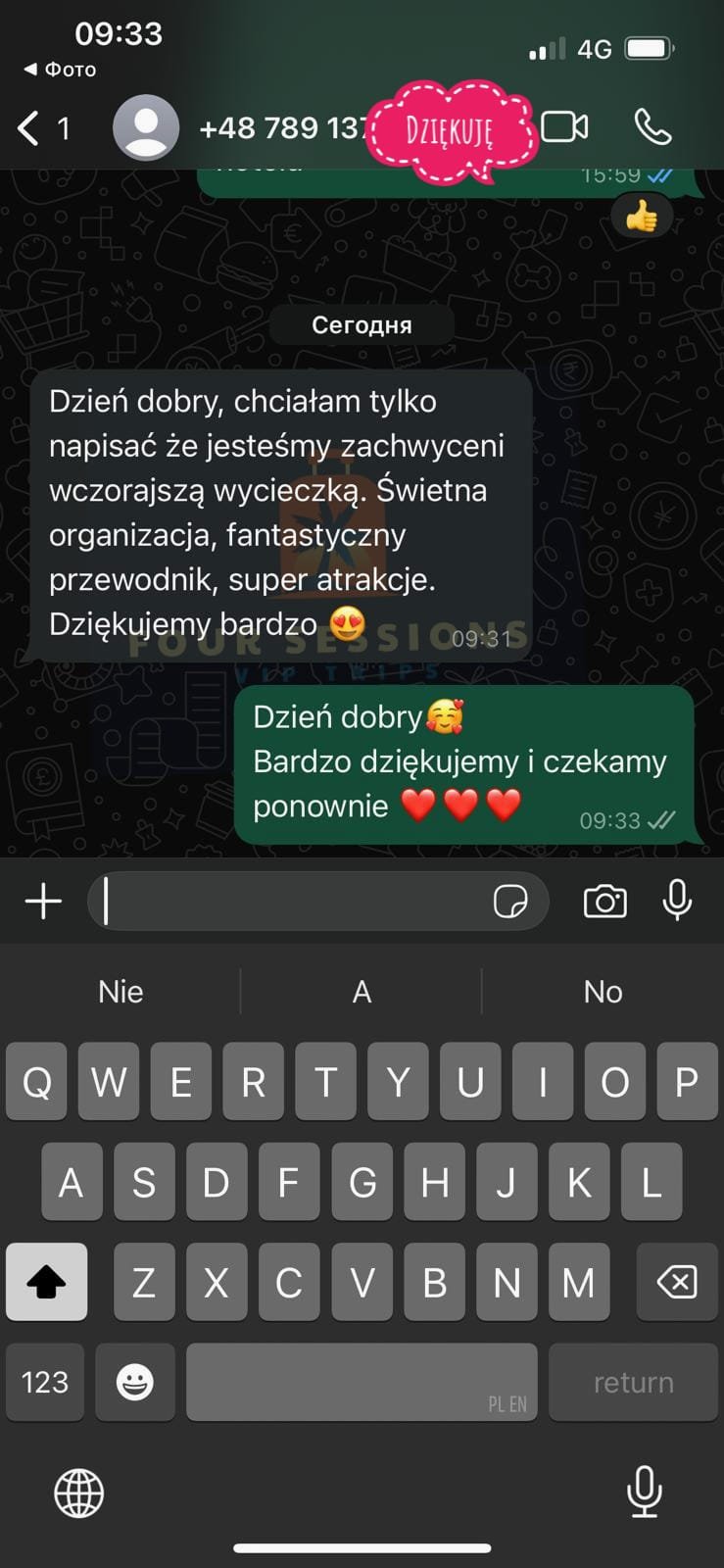Pick the keyboard suggestion "No"

pos(603,992)
